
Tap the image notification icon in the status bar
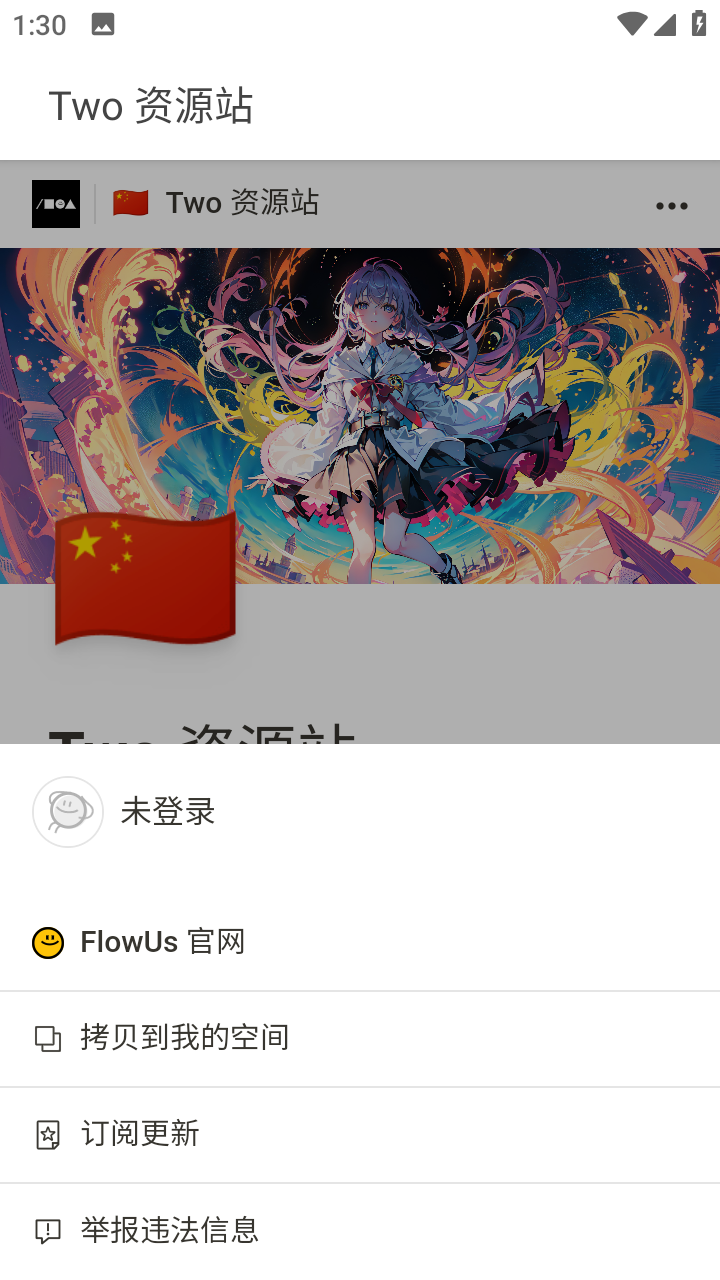(105, 24)
